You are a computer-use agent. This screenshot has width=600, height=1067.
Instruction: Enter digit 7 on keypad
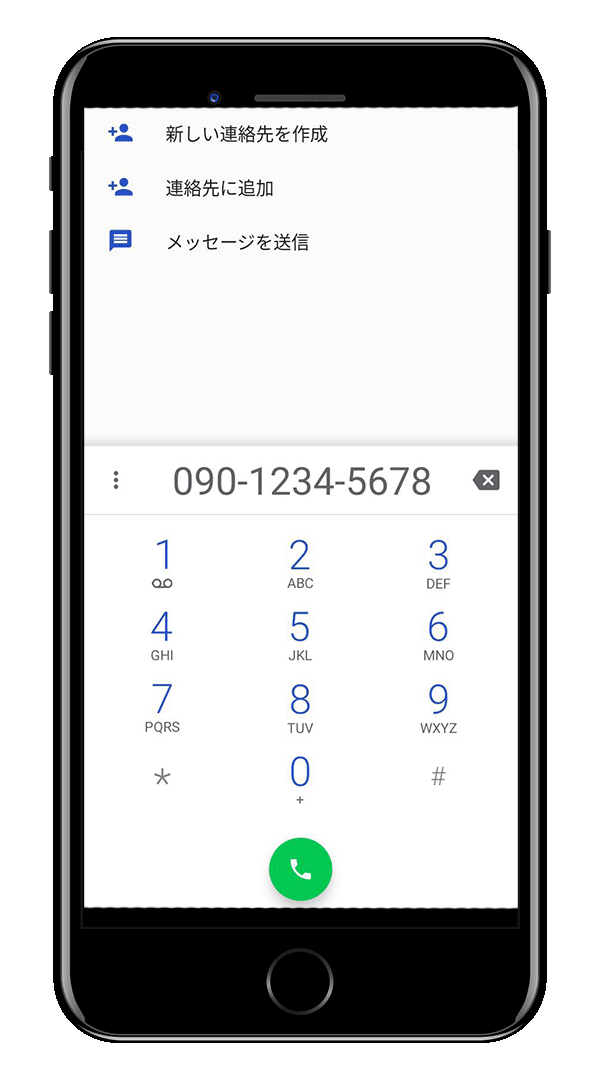tap(162, 707)
